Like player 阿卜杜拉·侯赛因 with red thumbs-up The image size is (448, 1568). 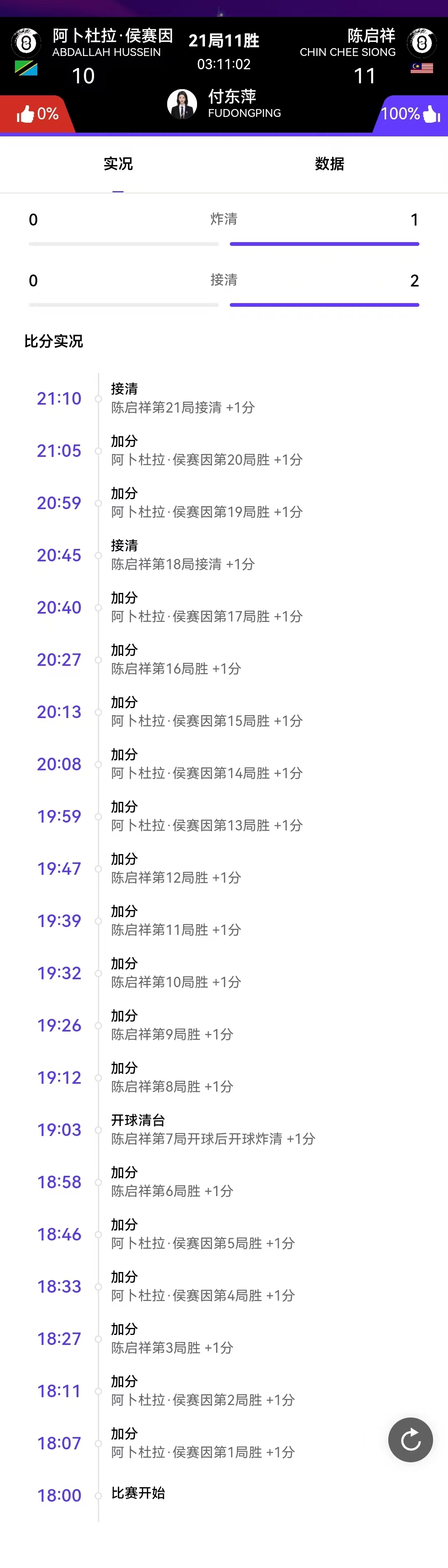[26, 114]
